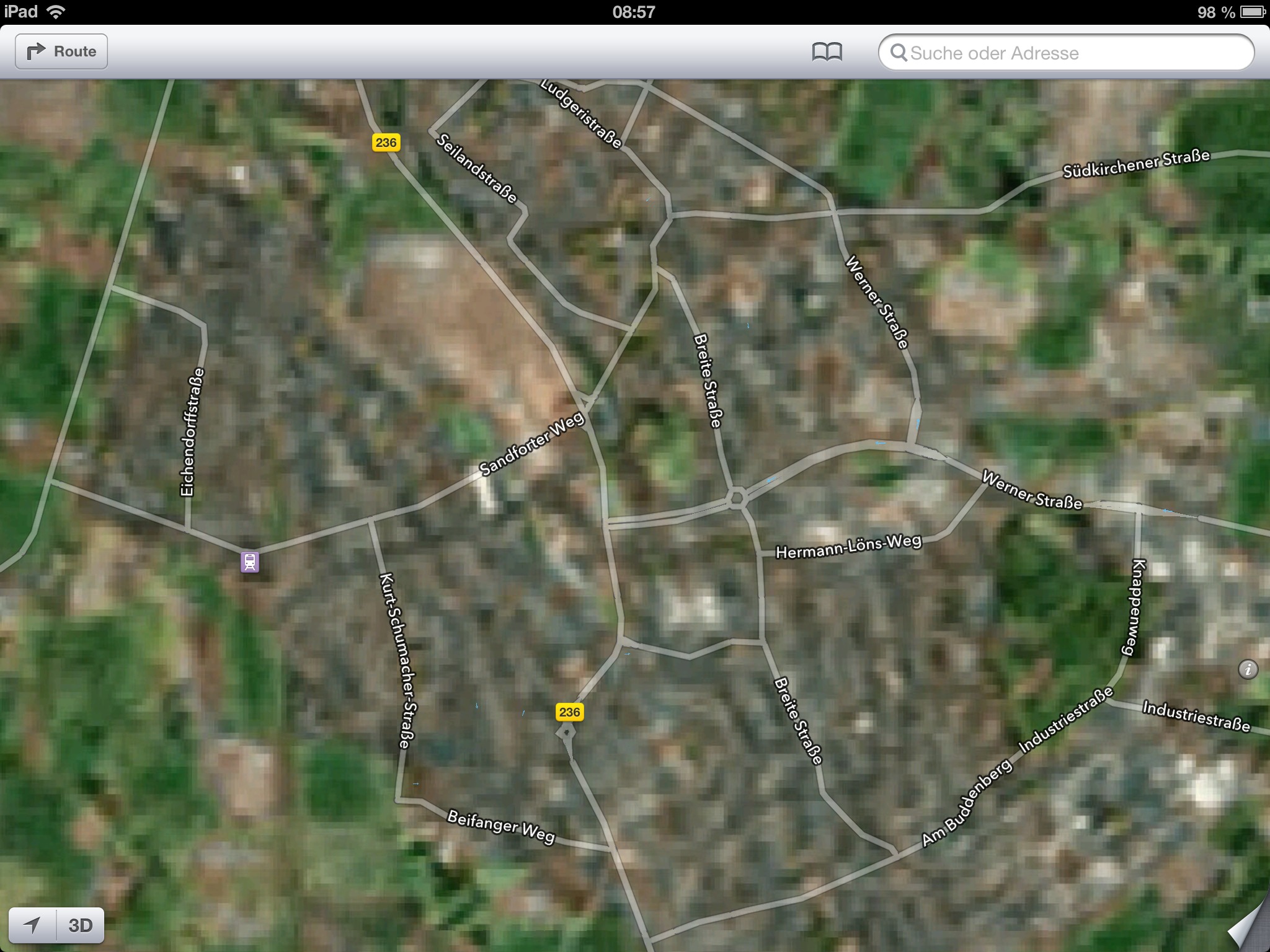Viewport: 1270px width, 952px height.
Task: Show info via the small i icon
Action: tap(1248, 669)
